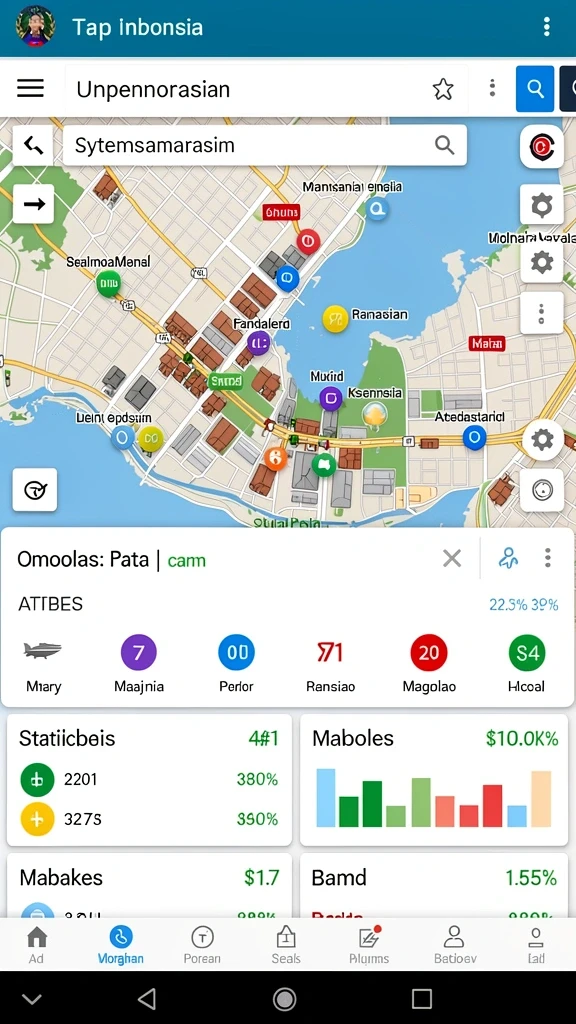
Task: Tap the right arrow button on the map
Action: pos(33,204)
